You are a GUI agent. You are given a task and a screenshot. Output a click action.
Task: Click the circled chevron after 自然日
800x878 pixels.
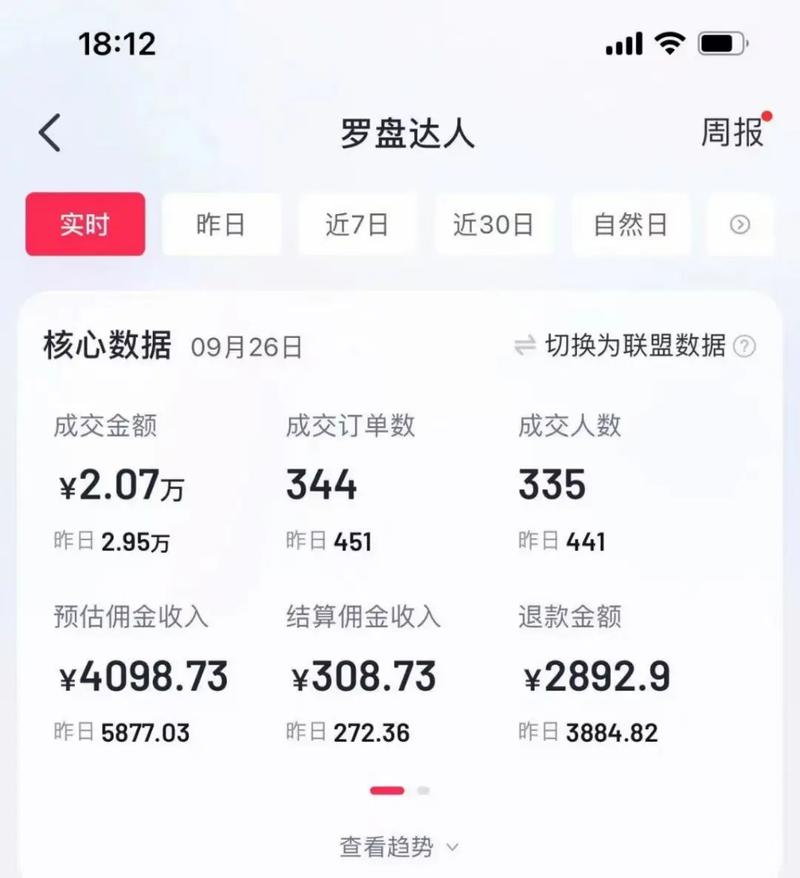pos(741,225)
